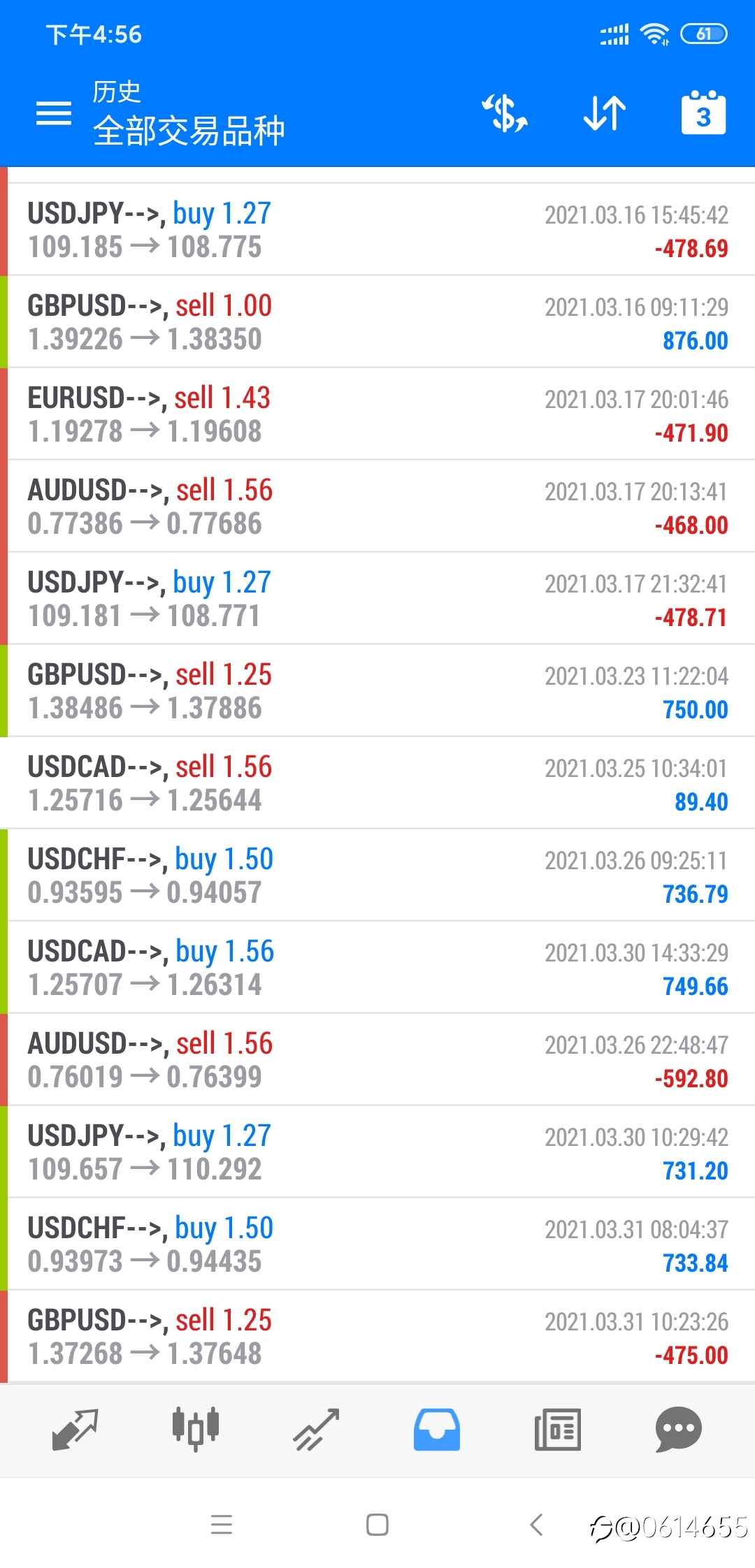Tap the system home button
This screenshot has width=755, height=1568.
(x=377, y=1524)
